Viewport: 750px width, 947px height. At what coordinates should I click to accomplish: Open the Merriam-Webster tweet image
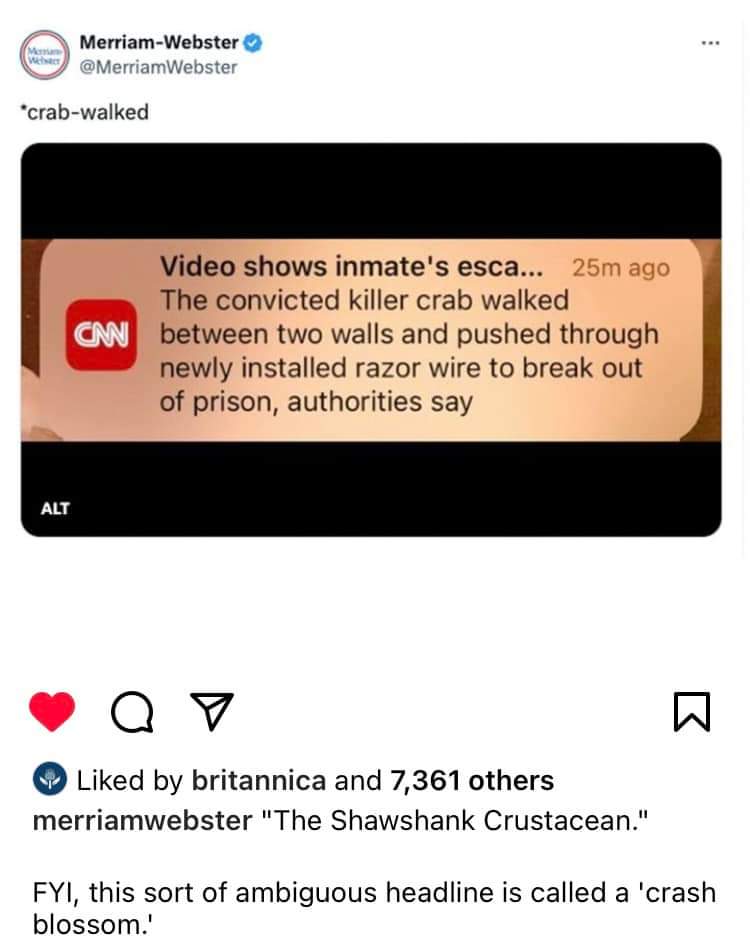pyautogui.click(x=371, y=340)
